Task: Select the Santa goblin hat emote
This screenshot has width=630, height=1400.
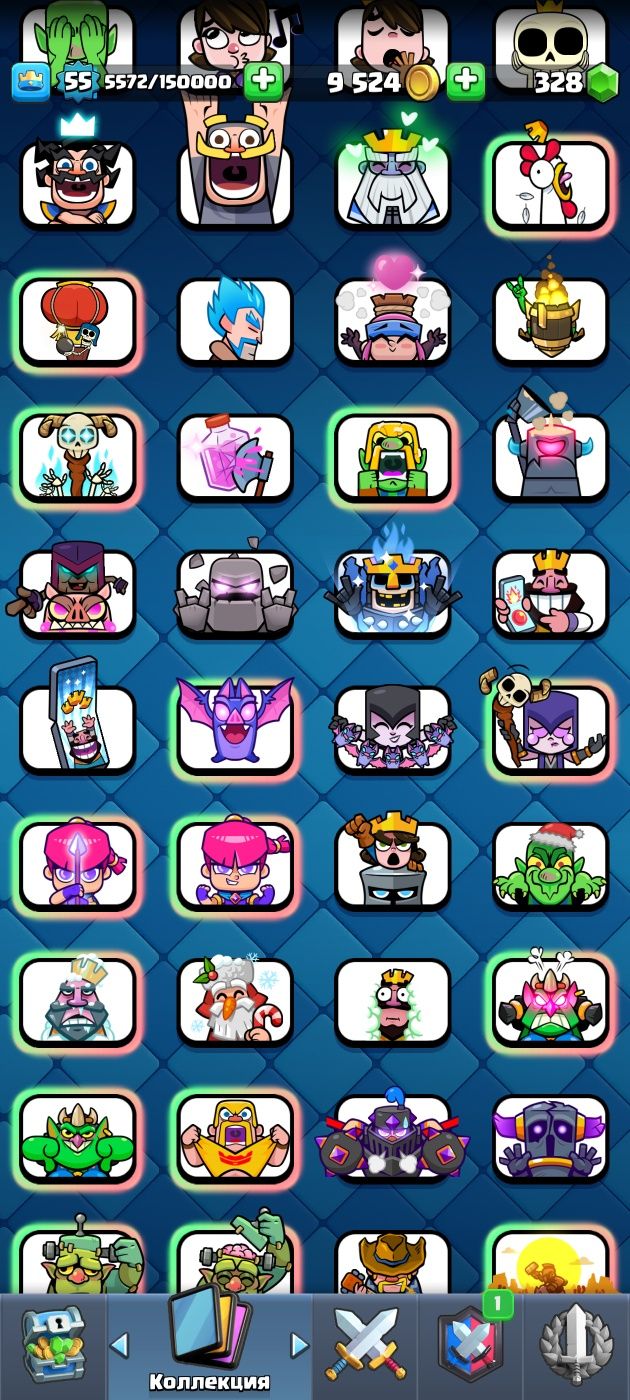Action: pyautogui.click(x=550, y=864)
